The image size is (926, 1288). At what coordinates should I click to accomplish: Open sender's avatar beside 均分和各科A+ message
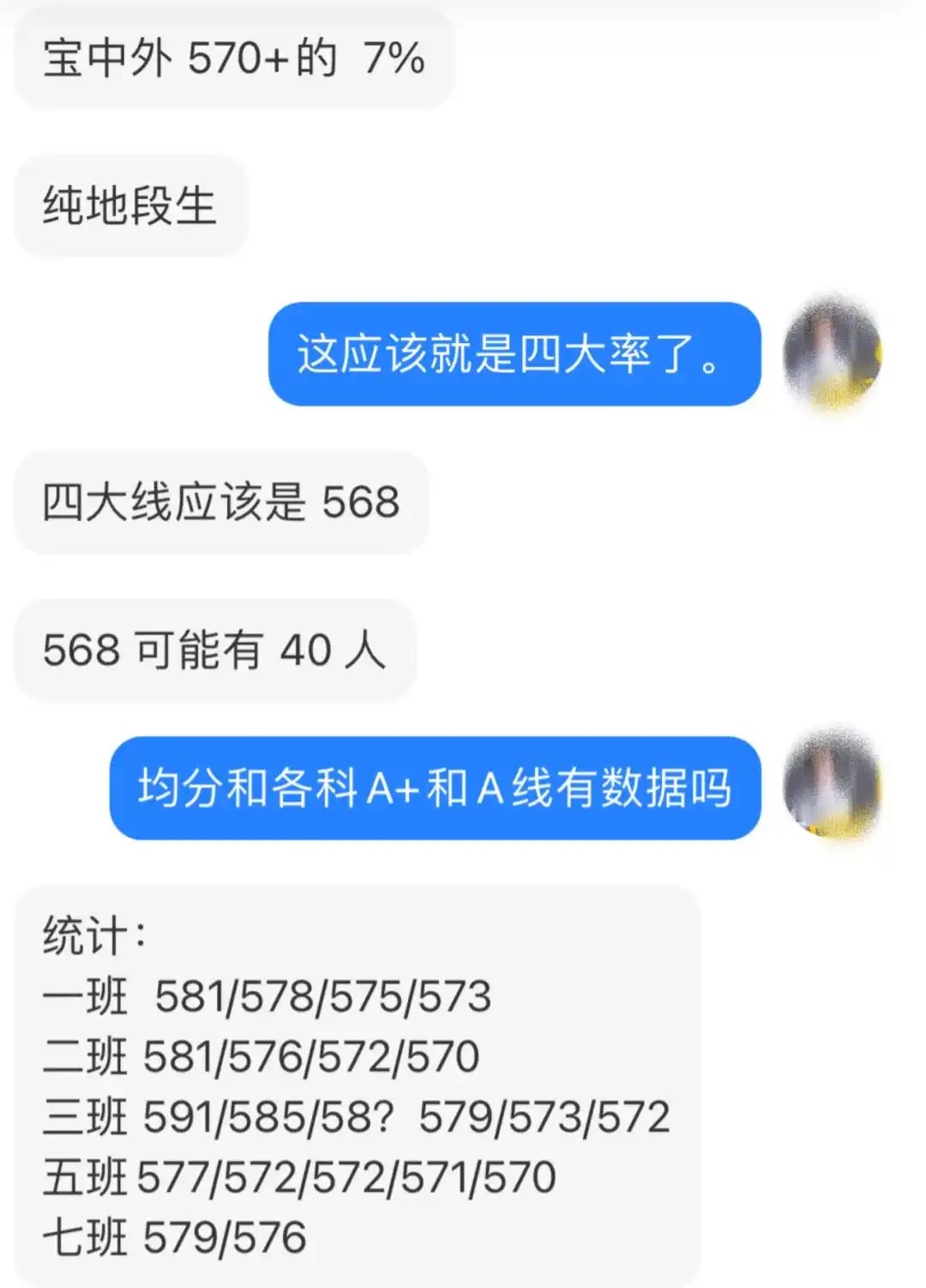click(x=832, y=786)
